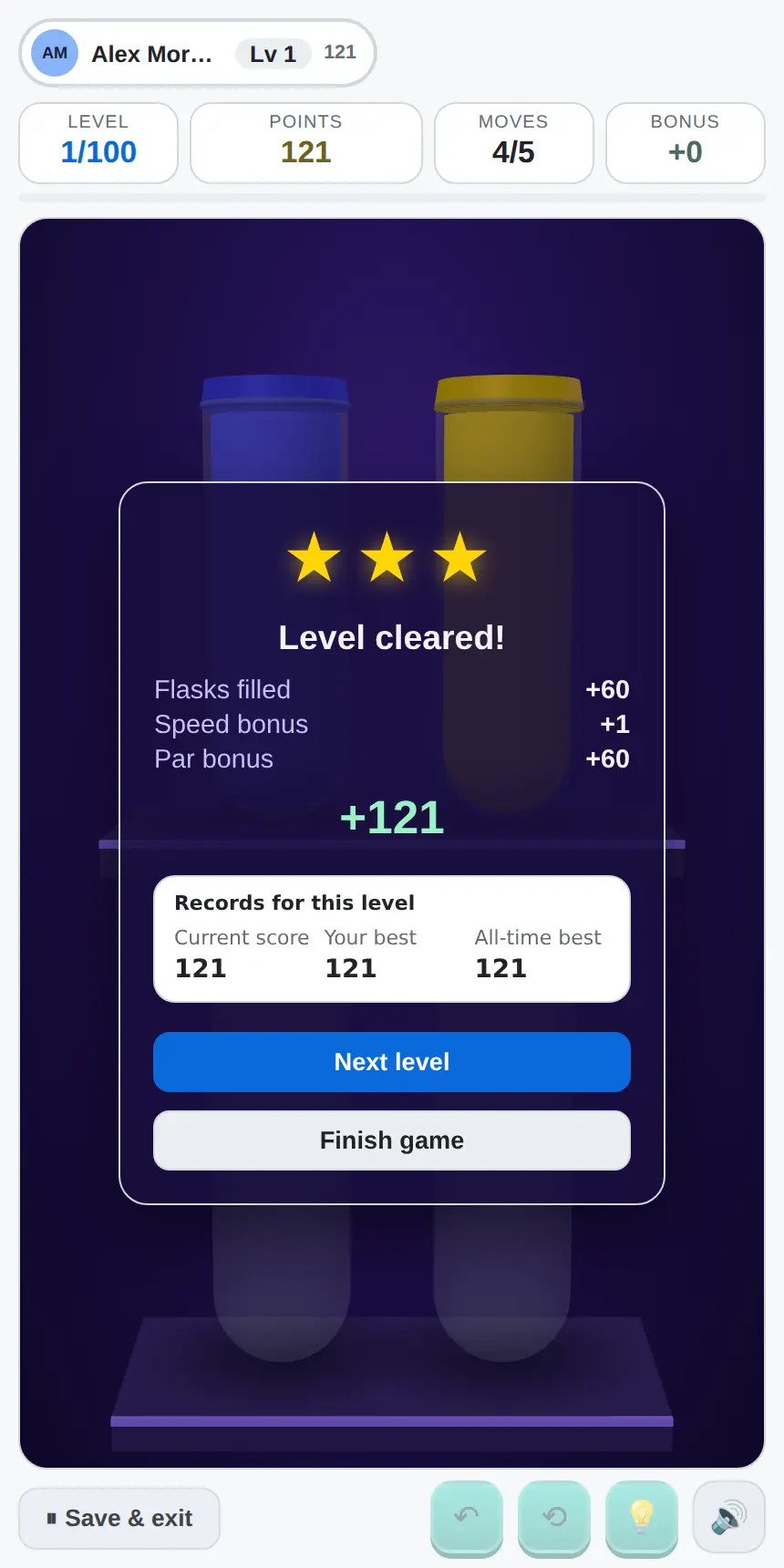
Task: Toggle sound with the speaker icon
Action: click(729, 1517)
